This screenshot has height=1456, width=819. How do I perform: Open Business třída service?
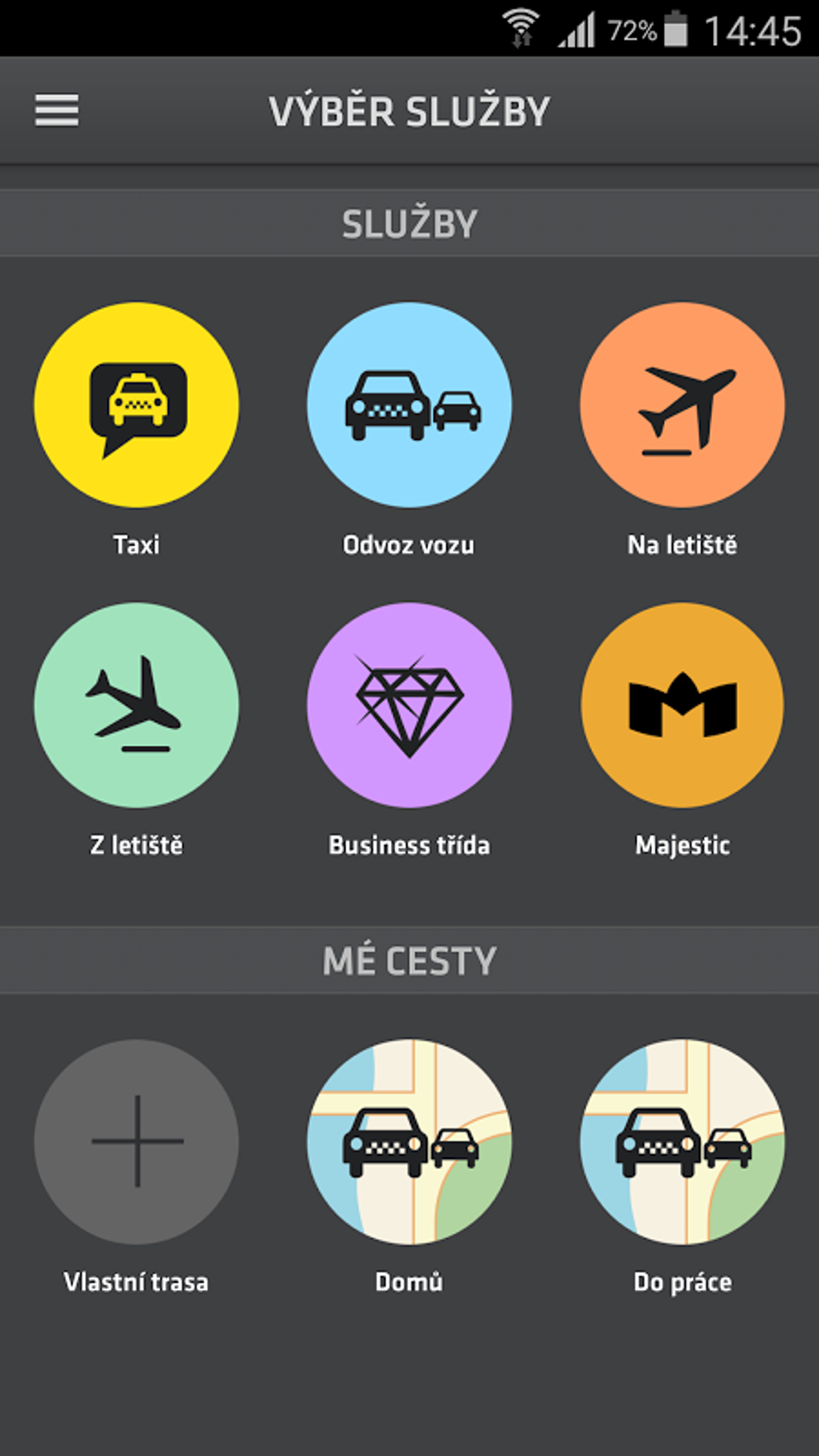point(409,705)
